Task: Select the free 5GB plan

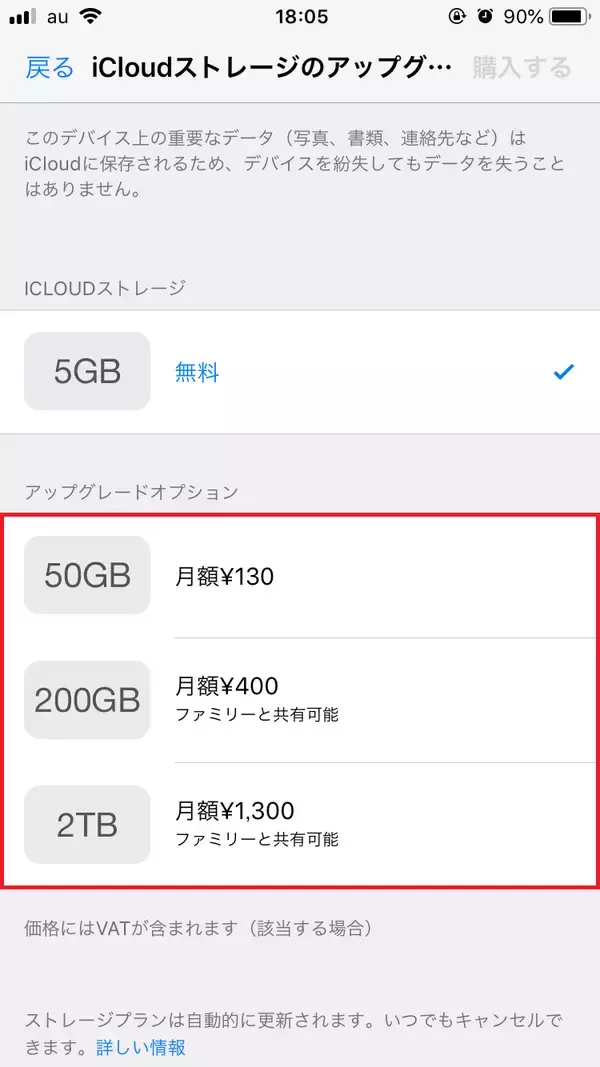Action: click(x=300, y=372)
